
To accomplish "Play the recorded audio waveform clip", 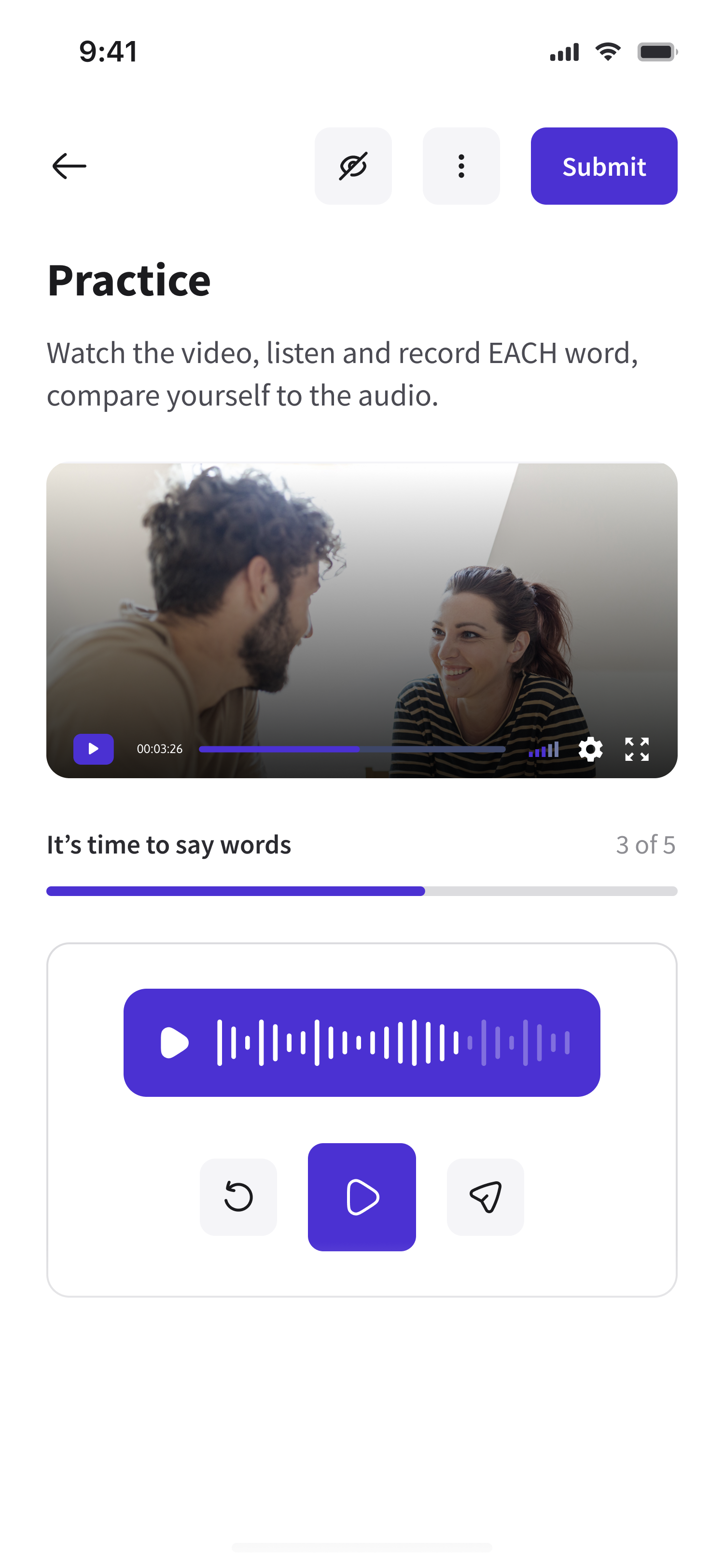I will pos(175,1043).
